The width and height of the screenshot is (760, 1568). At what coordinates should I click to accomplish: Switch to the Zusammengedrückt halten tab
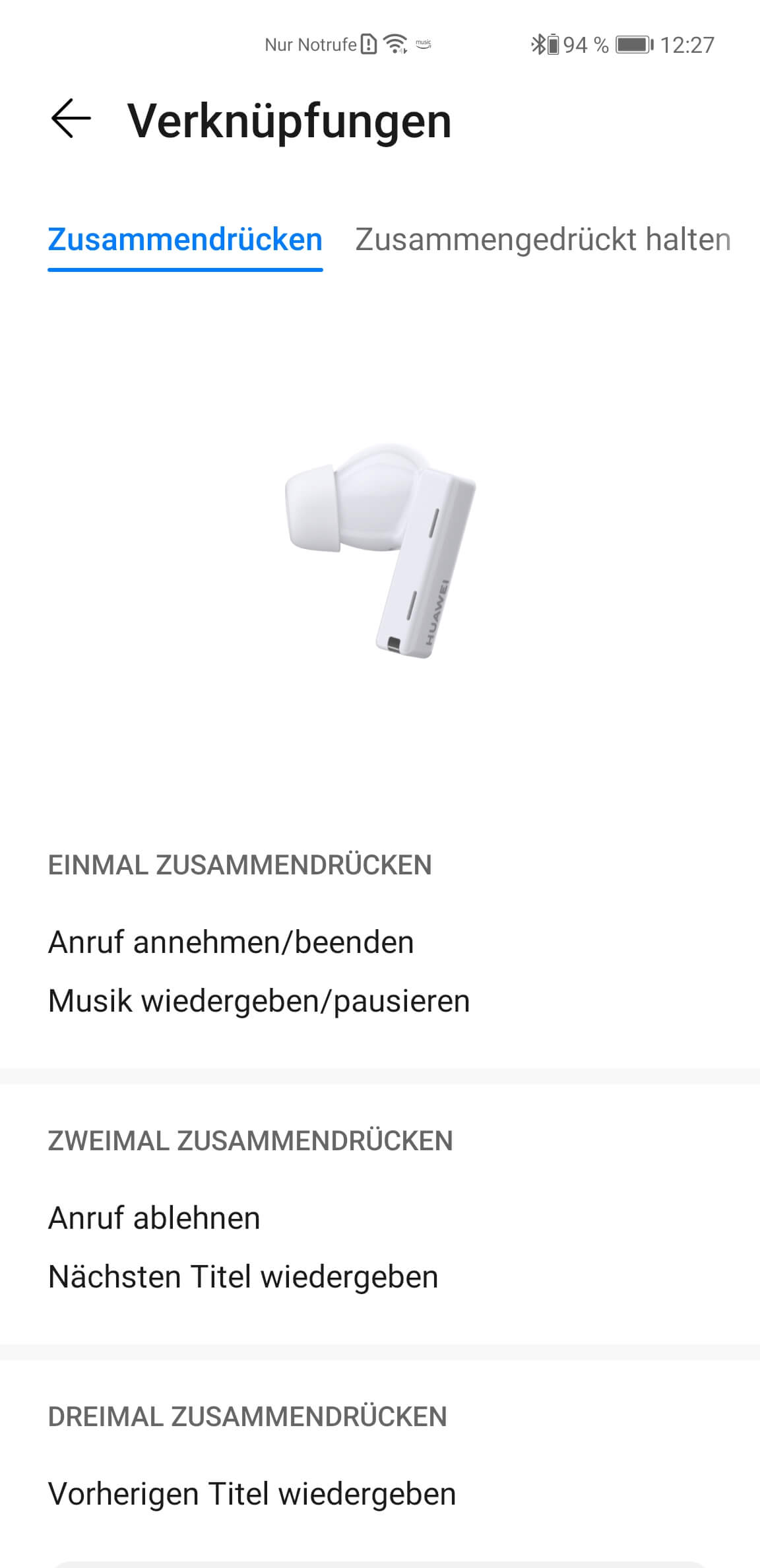(542, 240)
